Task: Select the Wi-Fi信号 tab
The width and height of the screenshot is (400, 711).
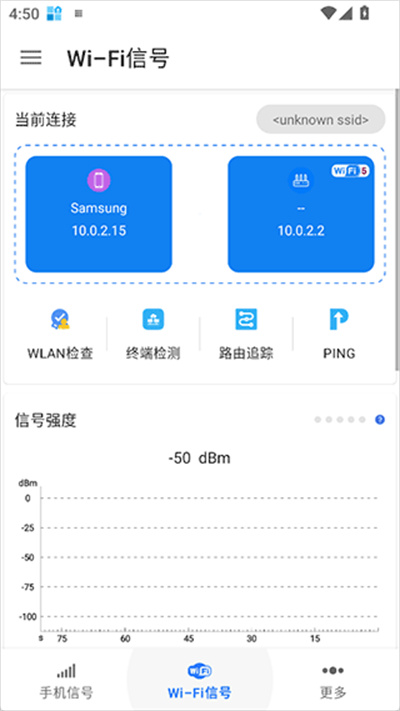Action: click(200, 680)
